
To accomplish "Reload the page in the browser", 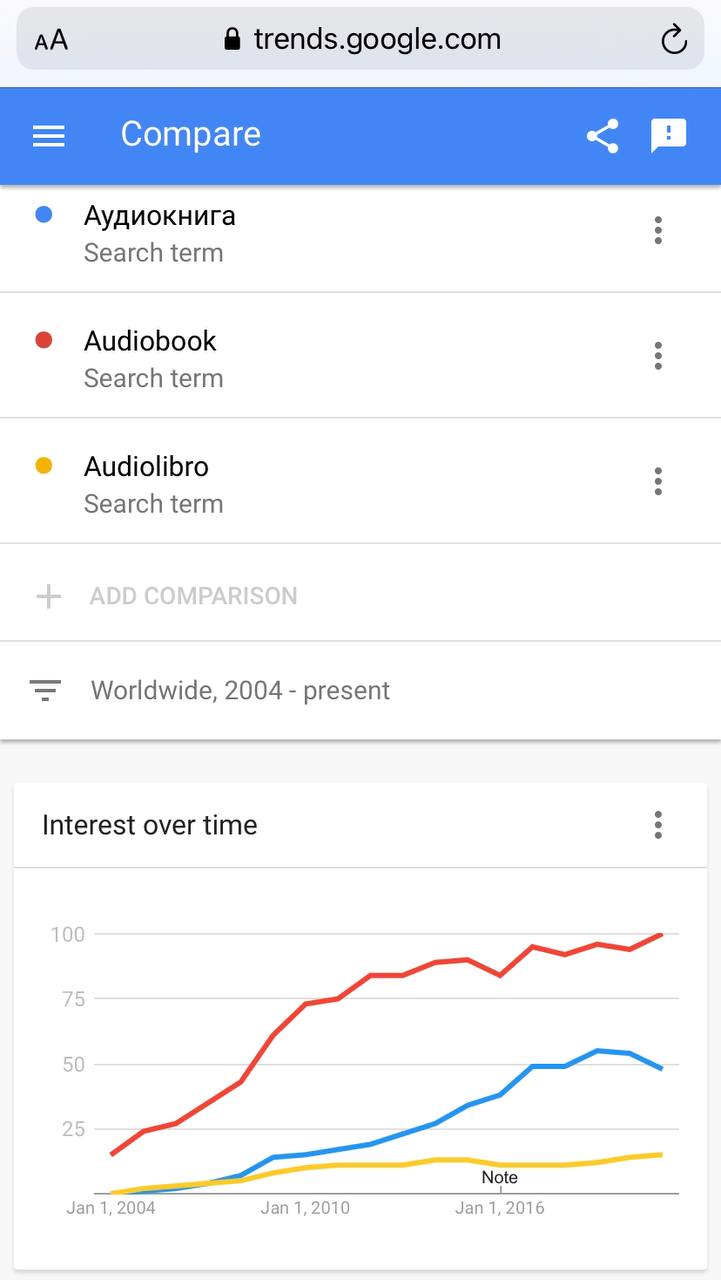I will [x=674, y=40].
